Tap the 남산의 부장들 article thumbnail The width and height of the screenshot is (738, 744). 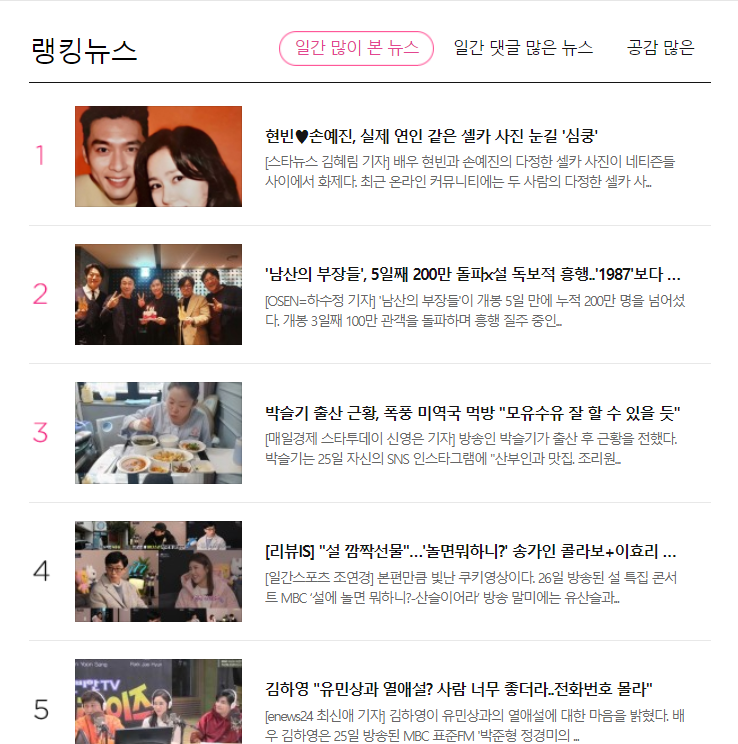(x=158, y=294)
